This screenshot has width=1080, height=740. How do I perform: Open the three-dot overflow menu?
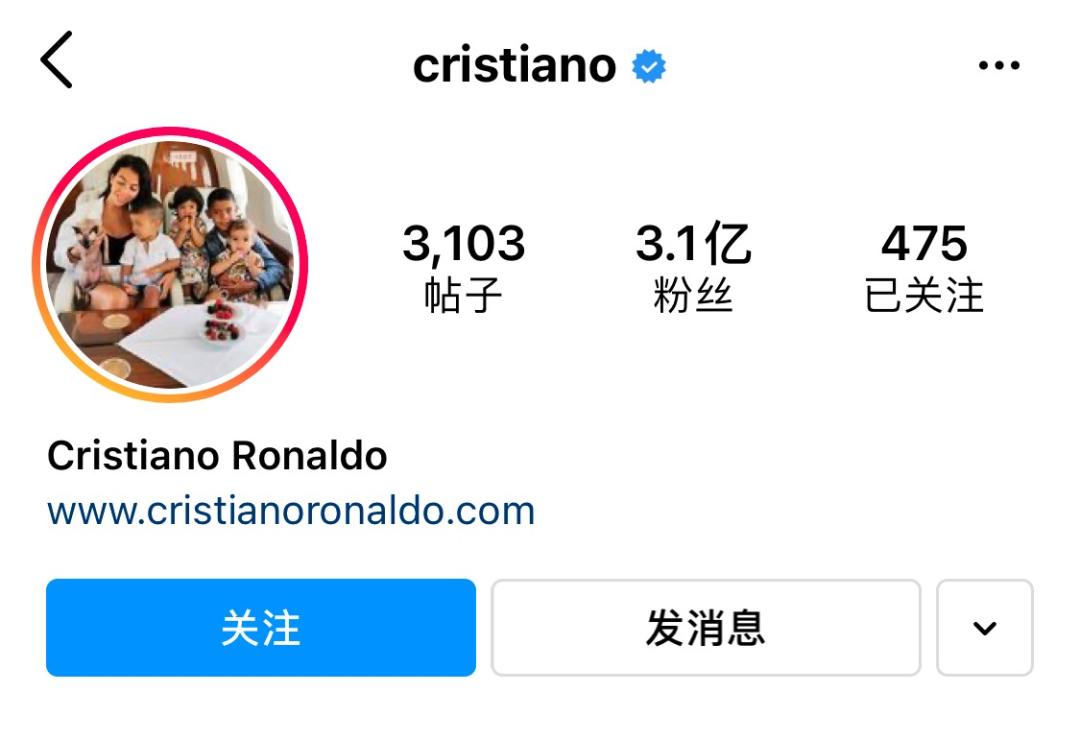pos(998,66)
